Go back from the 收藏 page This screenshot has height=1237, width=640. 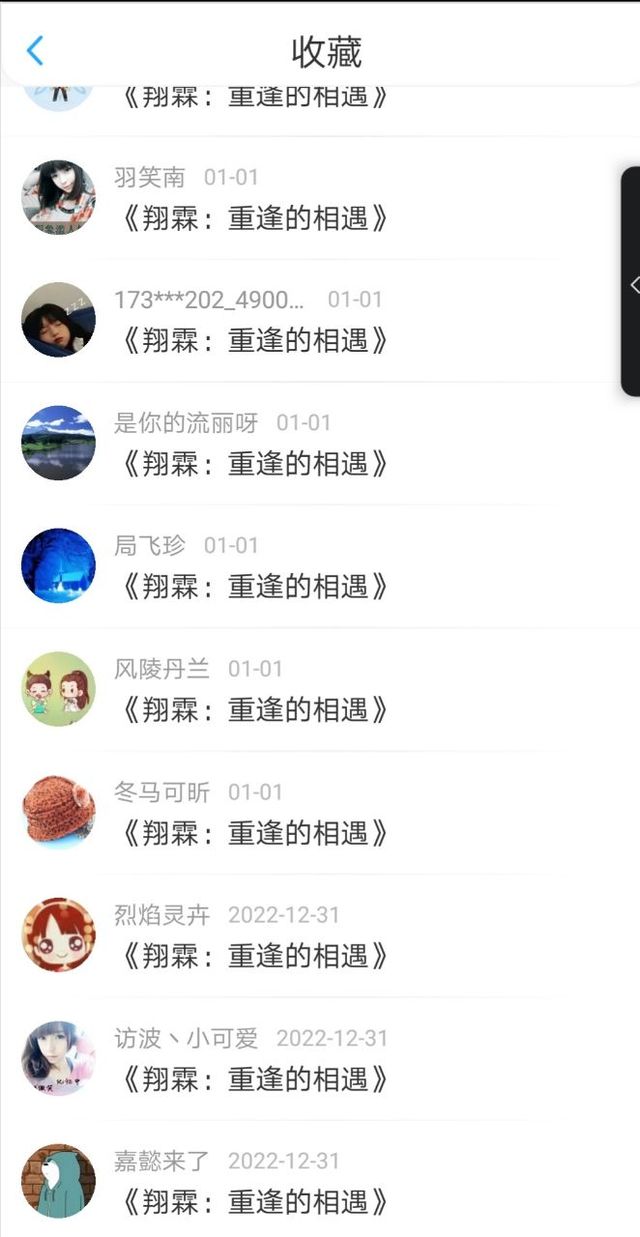point(36,50)
